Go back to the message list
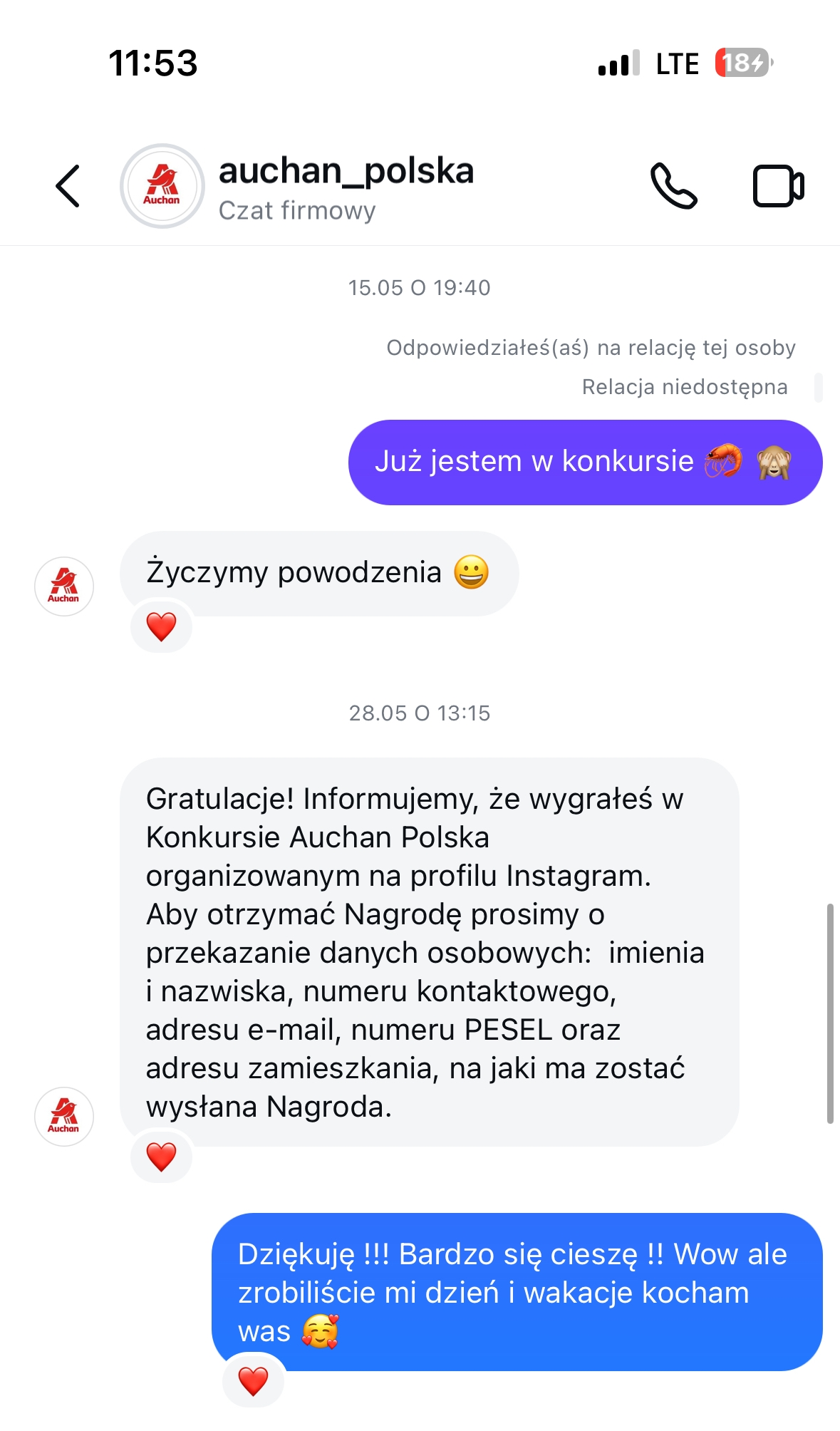 (x=68, y=186)
